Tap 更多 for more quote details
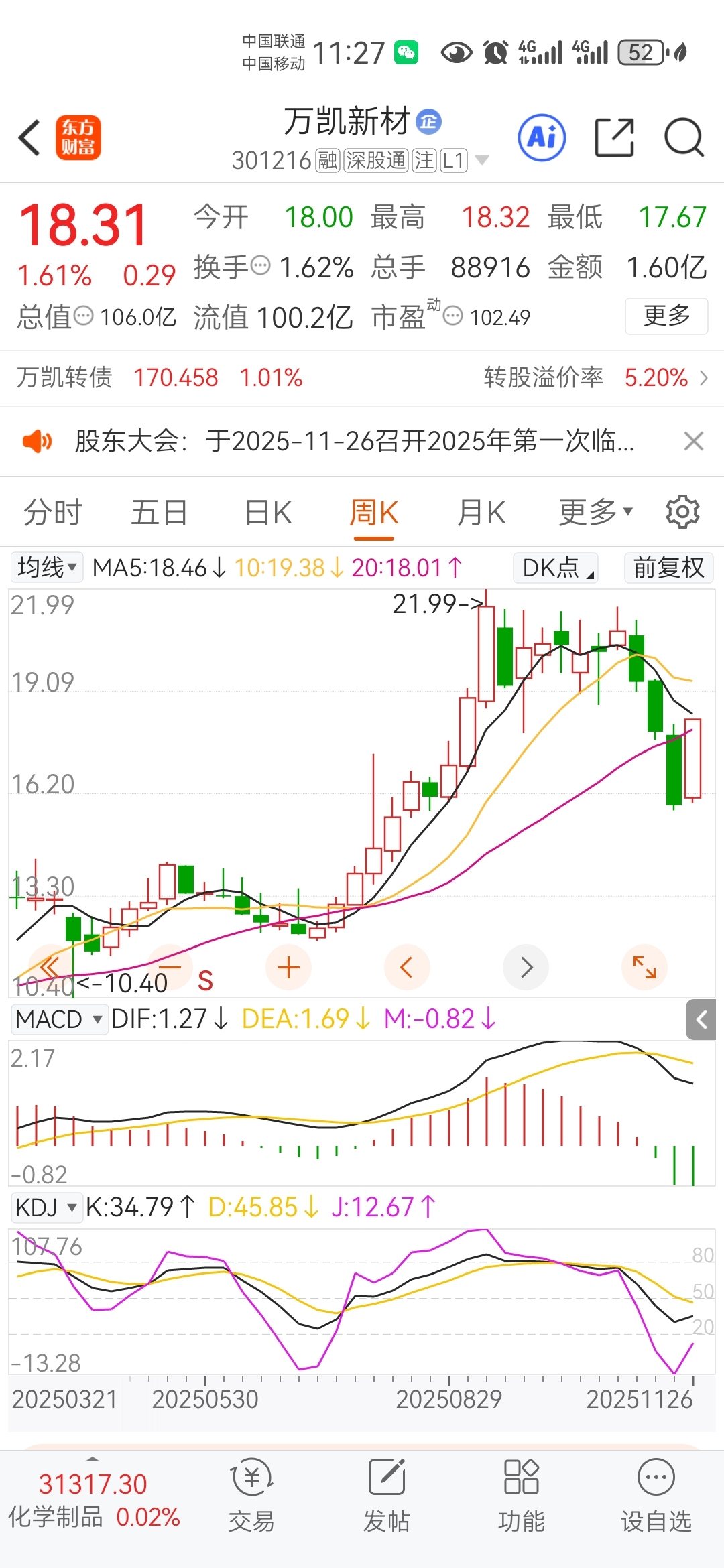Image resolution: width=724 pixels, height=1568 pixels. 666,316
